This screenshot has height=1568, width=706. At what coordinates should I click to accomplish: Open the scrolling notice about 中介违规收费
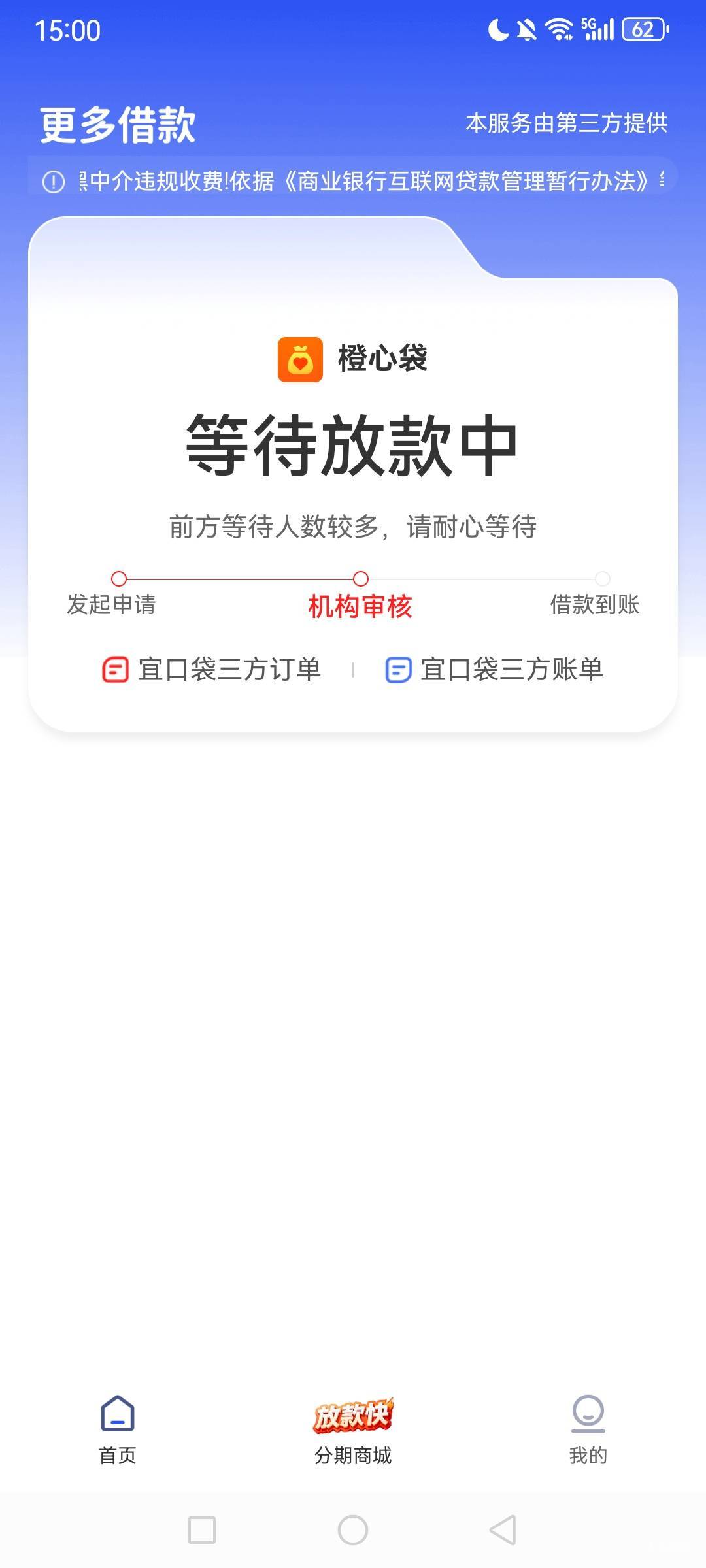tap(353, 181)
